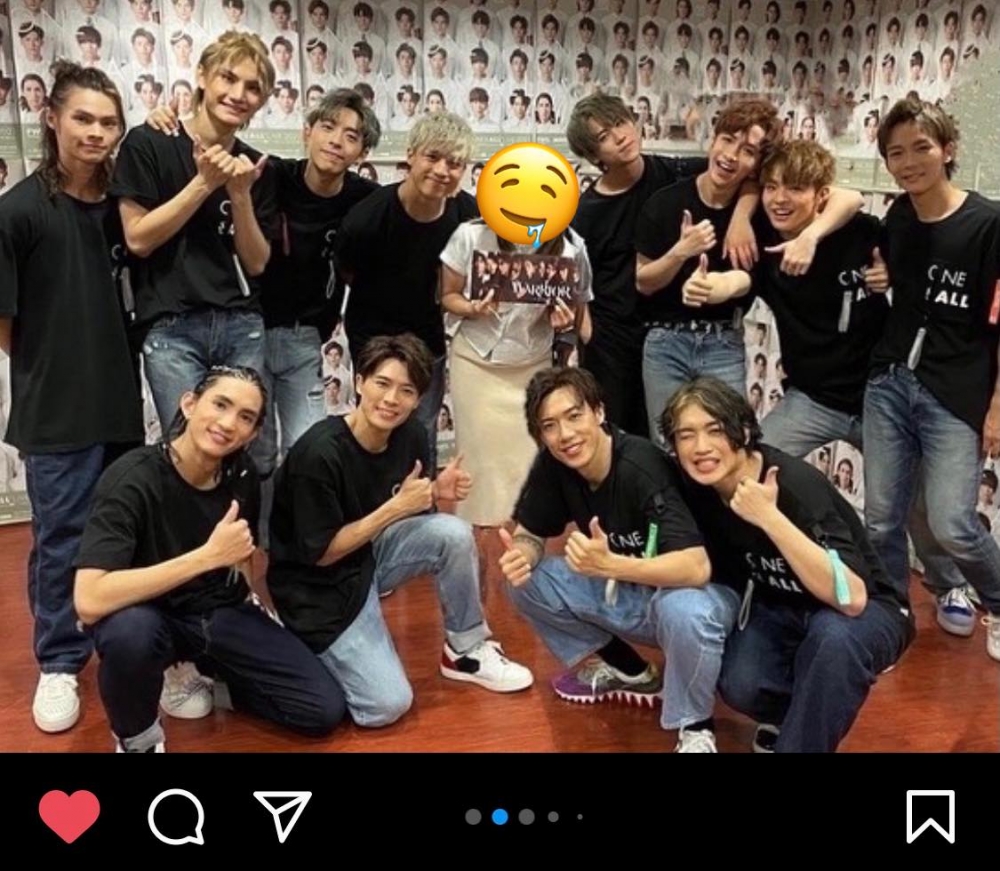Open the comments on this post

click(176, 816)
